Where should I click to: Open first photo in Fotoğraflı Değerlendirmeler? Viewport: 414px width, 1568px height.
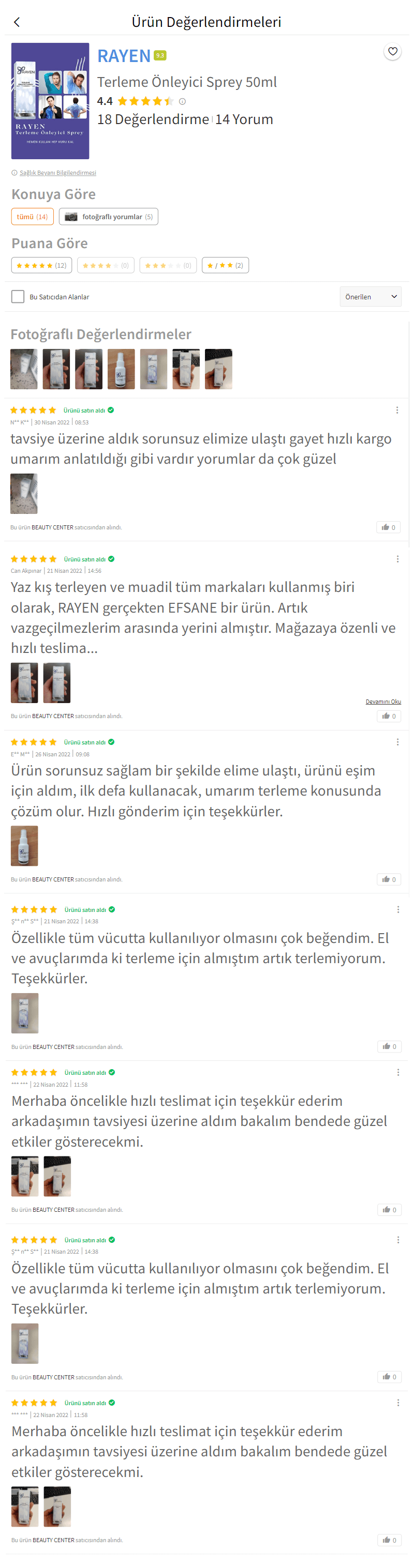[24, 369]
